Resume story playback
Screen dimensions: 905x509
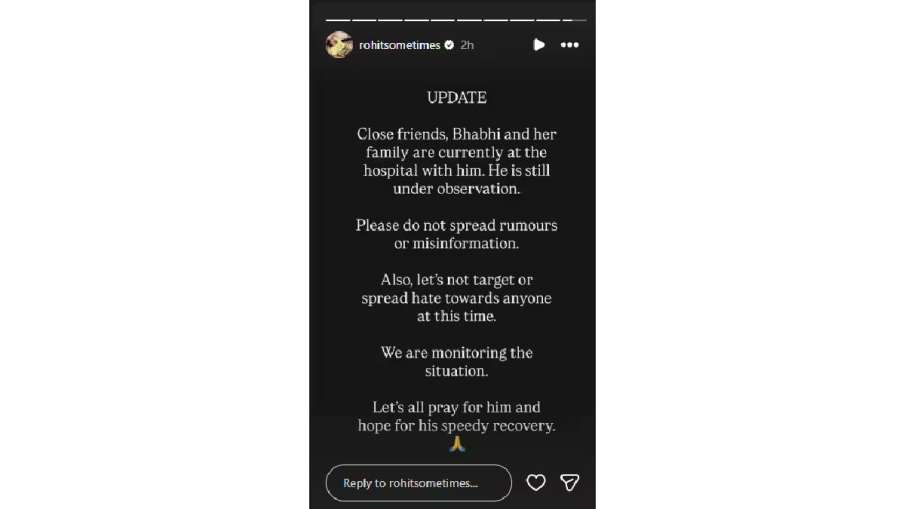(539, 45)
